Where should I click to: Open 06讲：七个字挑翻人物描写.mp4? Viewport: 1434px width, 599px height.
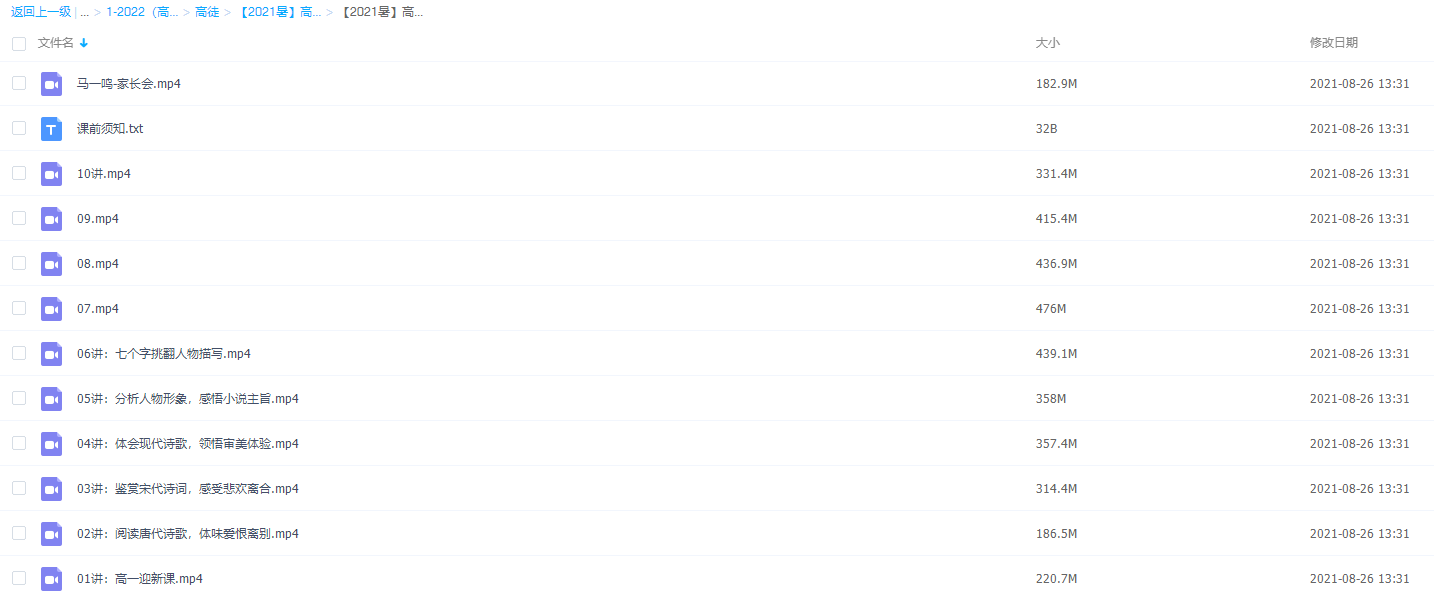click(163, 354)
